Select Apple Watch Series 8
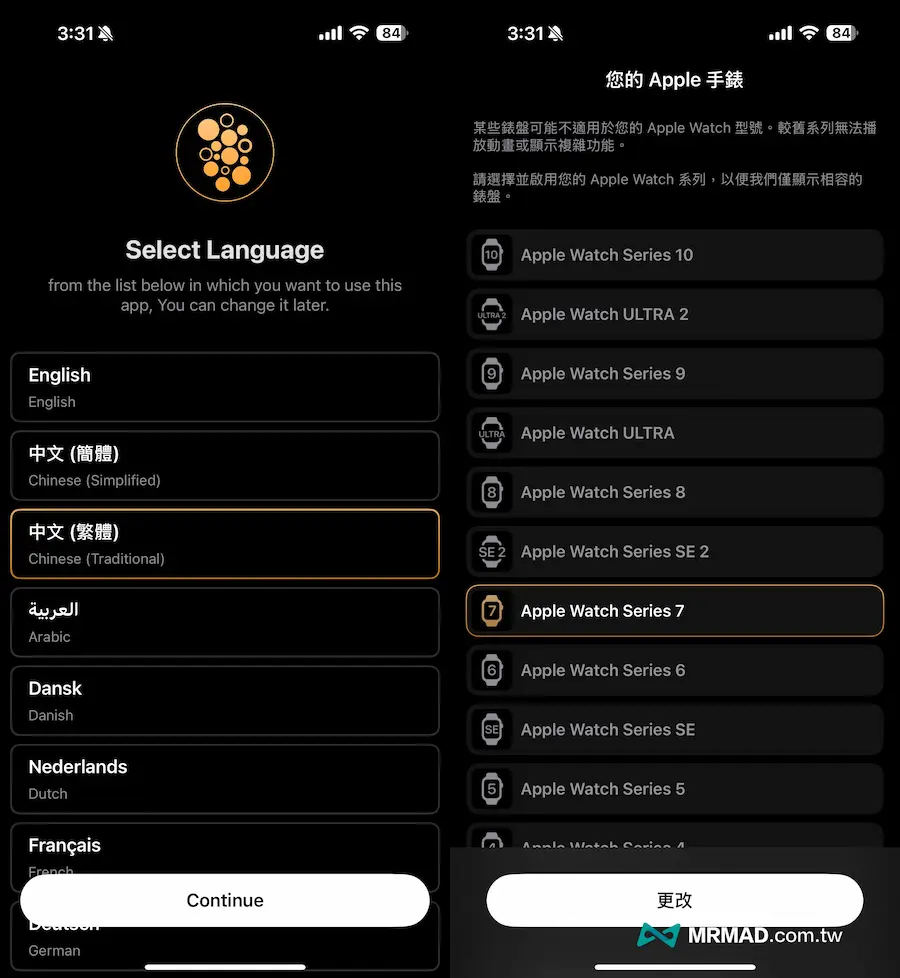Image resolution: width=900 pixels, height=978 pixels. coord(675,492)
